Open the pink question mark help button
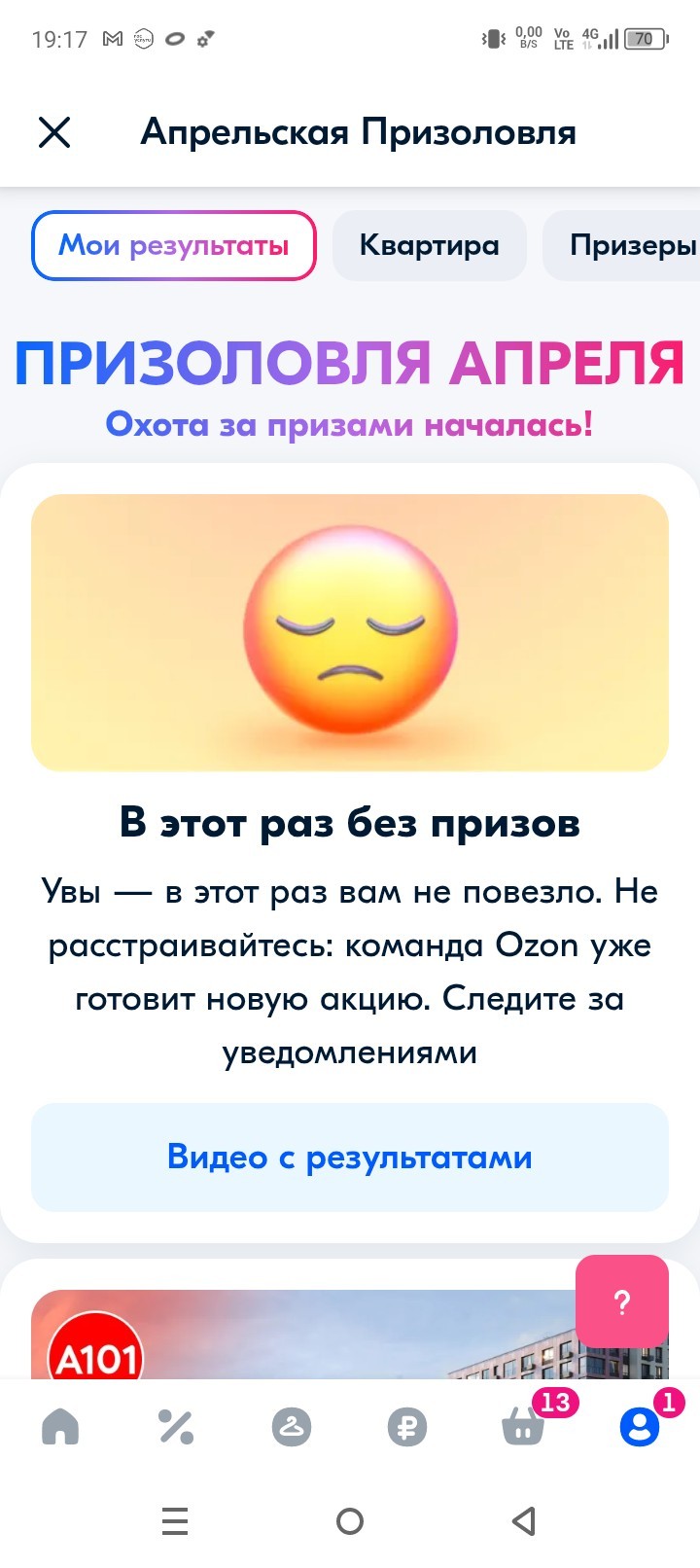 point(622,1301)
